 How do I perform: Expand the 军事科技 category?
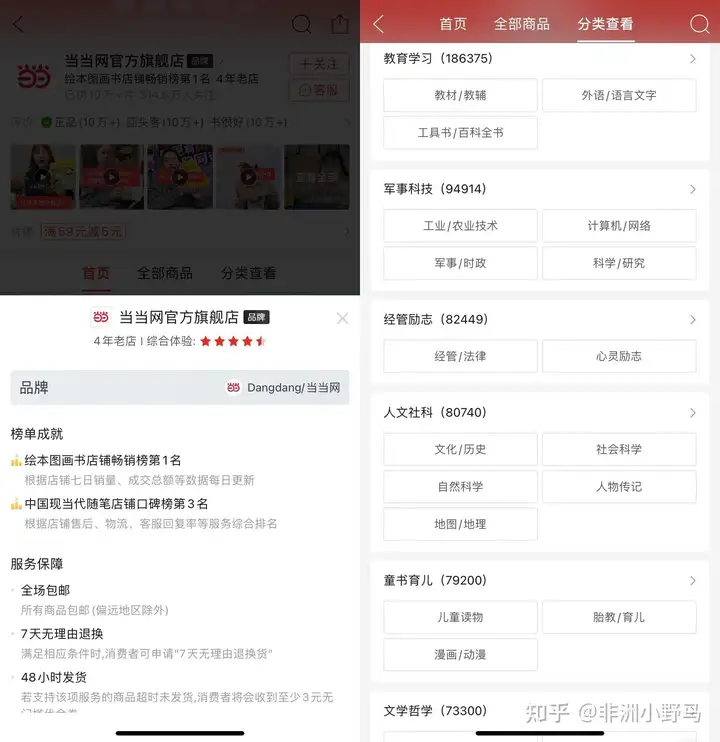click(x=692, y=189)
